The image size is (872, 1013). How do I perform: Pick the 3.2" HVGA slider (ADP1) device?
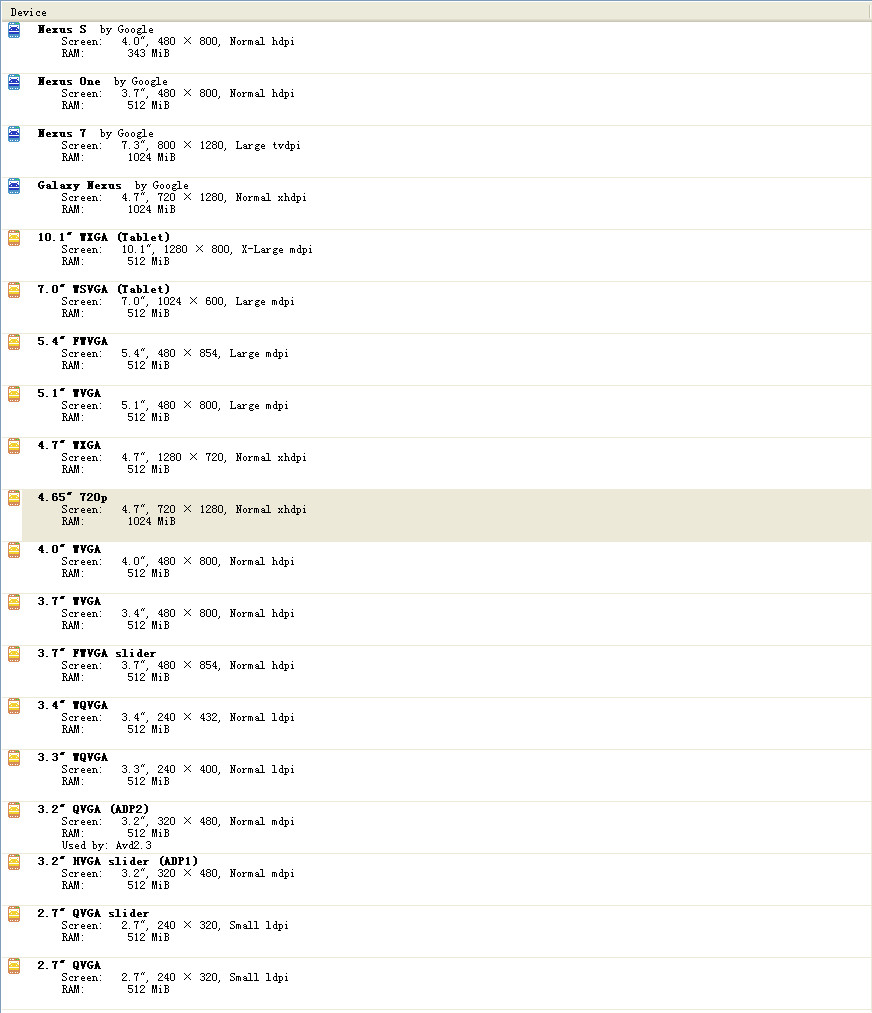[117, 862]
